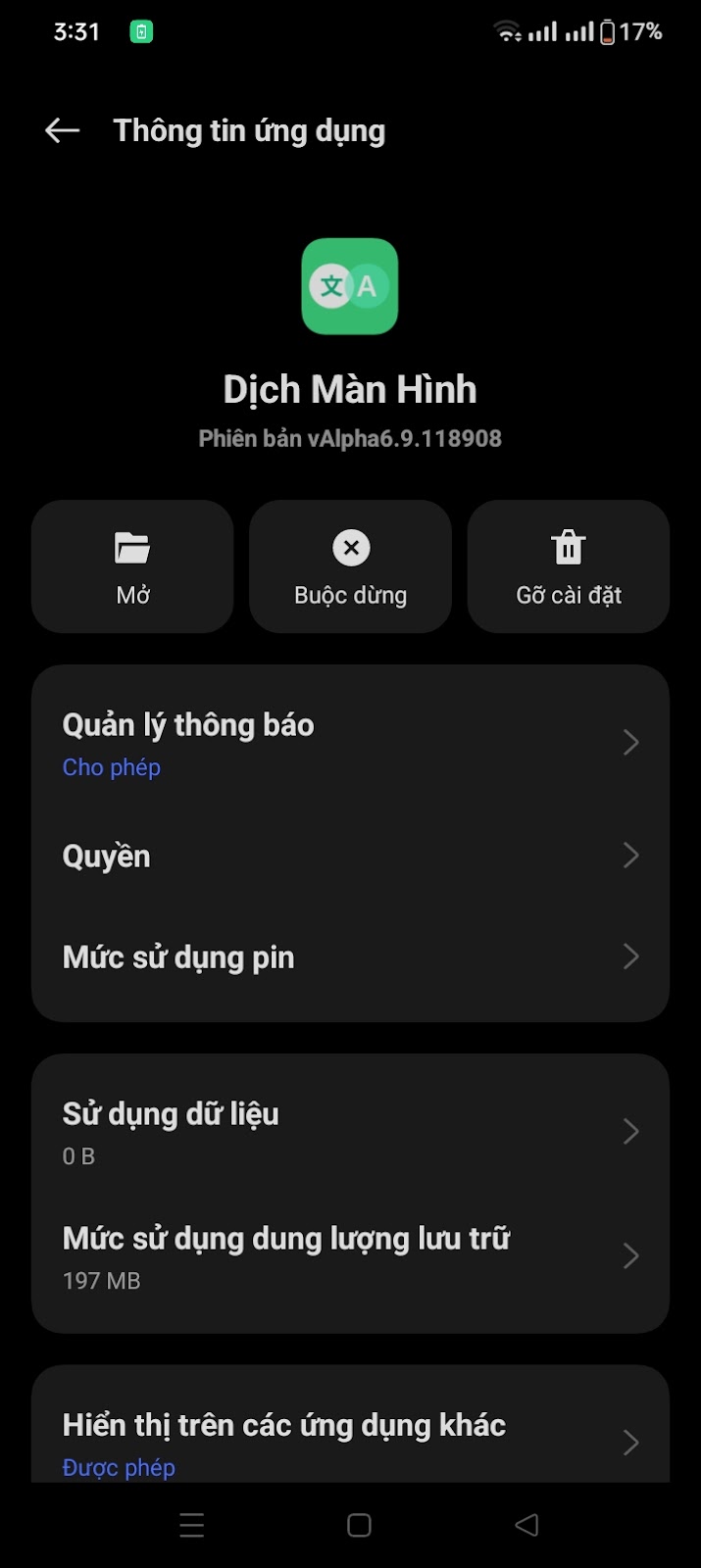Force stop with Buộc dừng
701x1568 pixels.
(350, 566)
